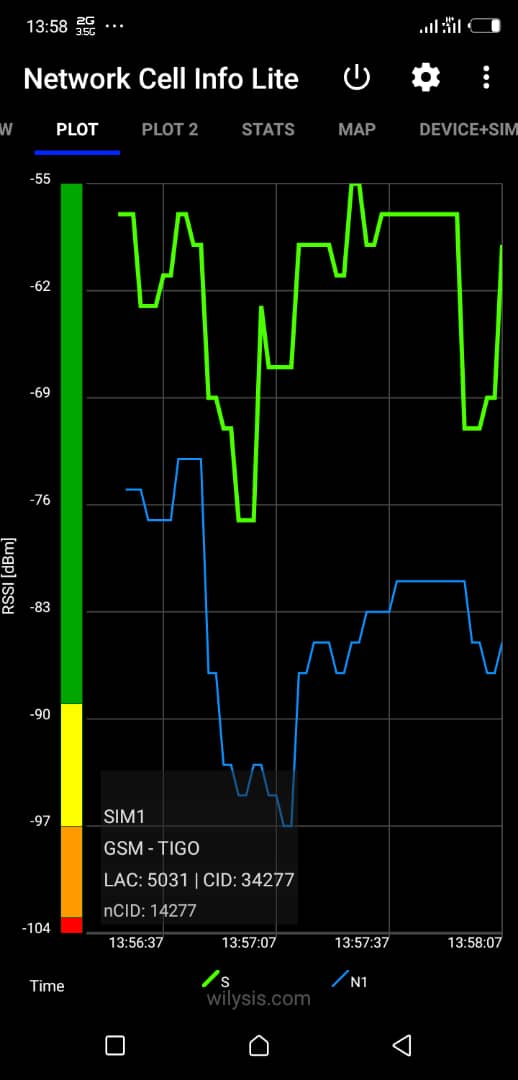Open the MAP tab
The height and width of the screenshot is (1080, 518).
pos(357,129)
